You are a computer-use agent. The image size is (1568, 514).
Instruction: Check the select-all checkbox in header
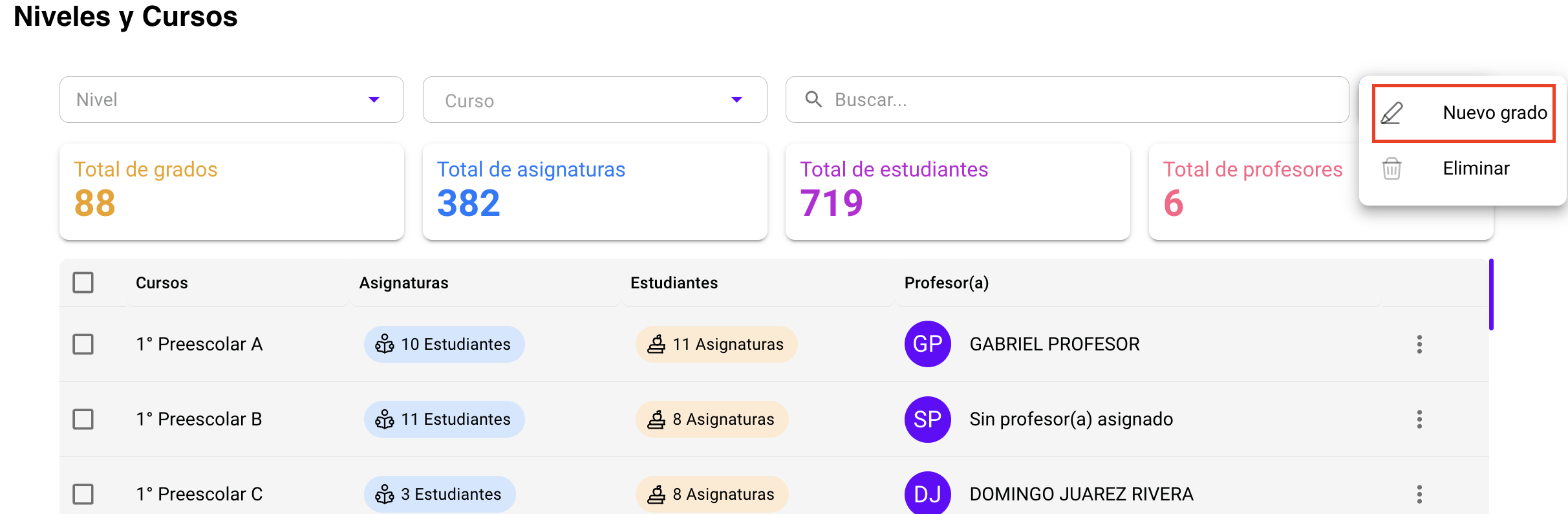(83, 283)
